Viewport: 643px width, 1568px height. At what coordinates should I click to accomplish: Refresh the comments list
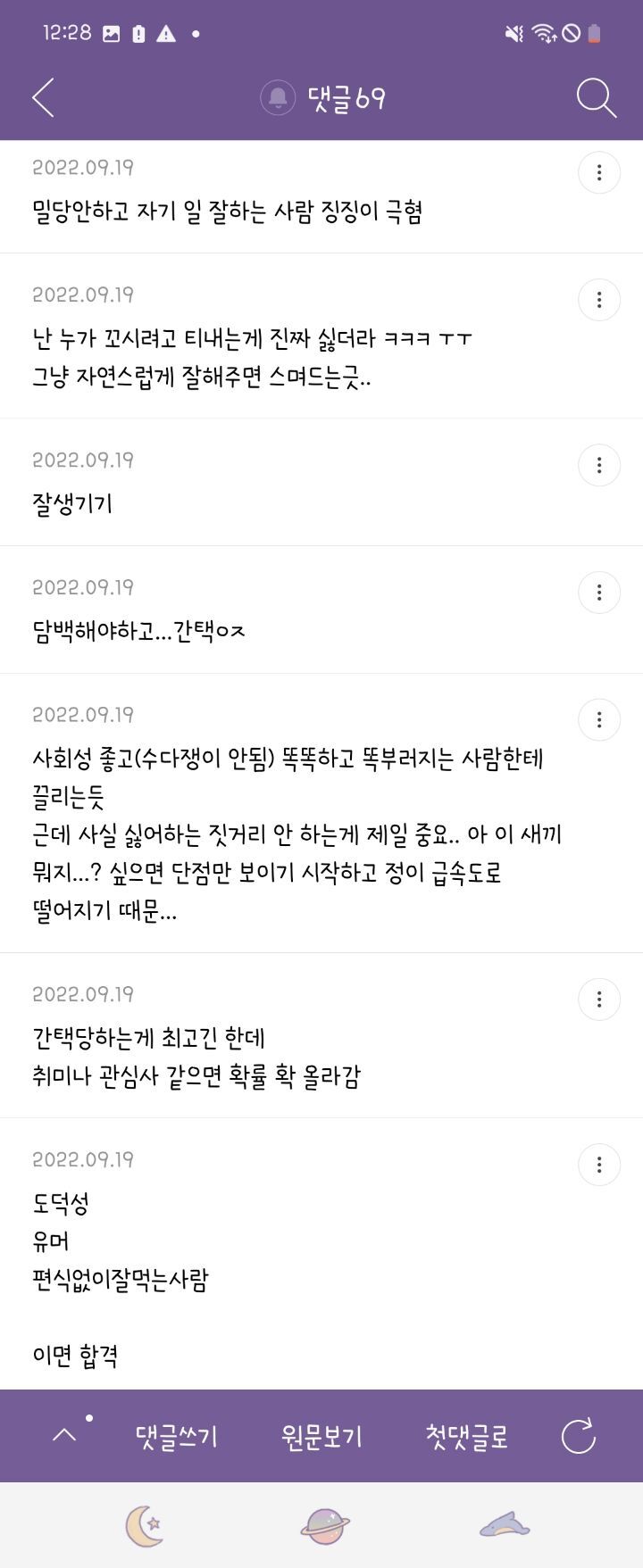578,1436
